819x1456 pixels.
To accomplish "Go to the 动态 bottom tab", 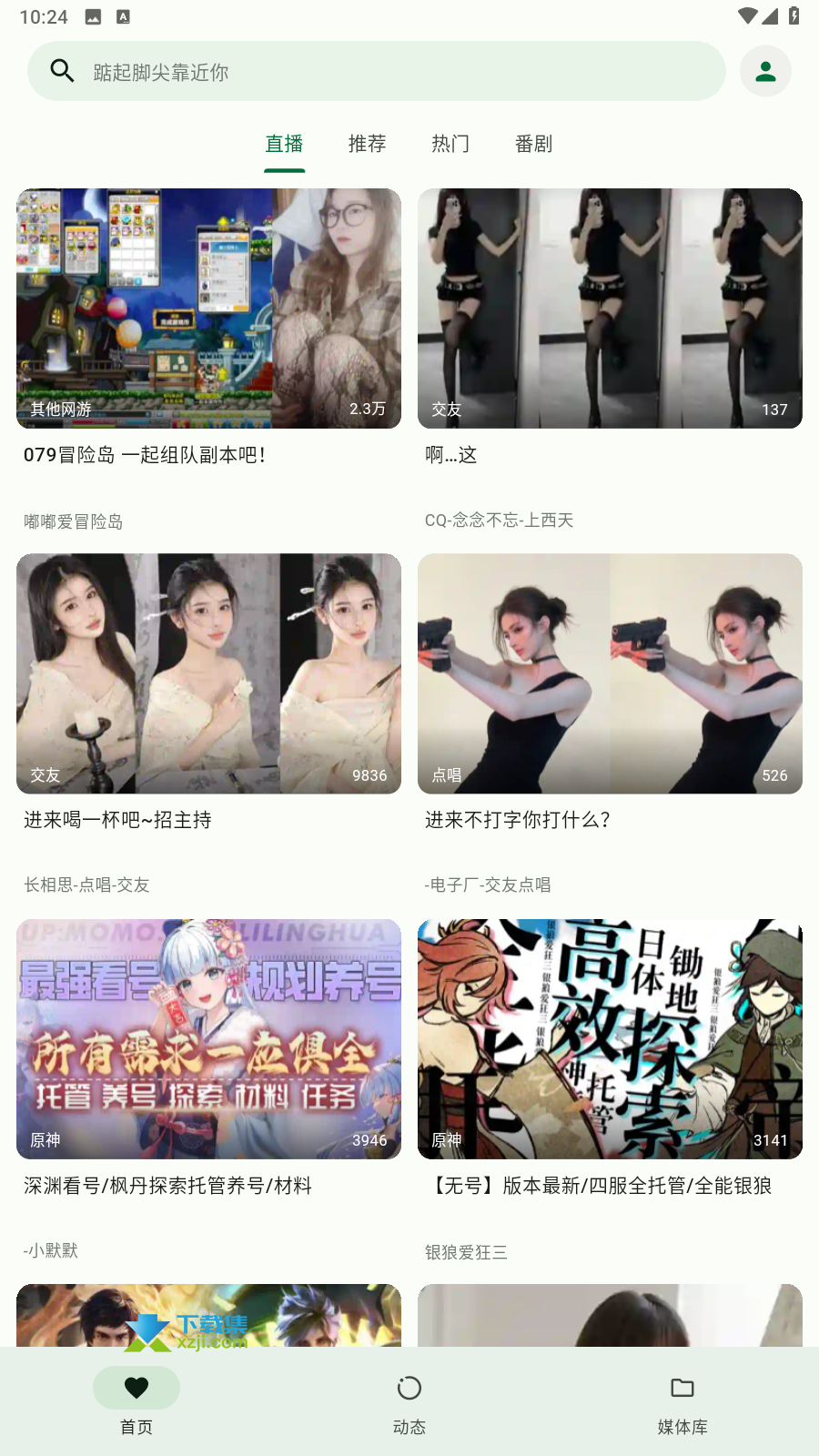I will 409,1401.
